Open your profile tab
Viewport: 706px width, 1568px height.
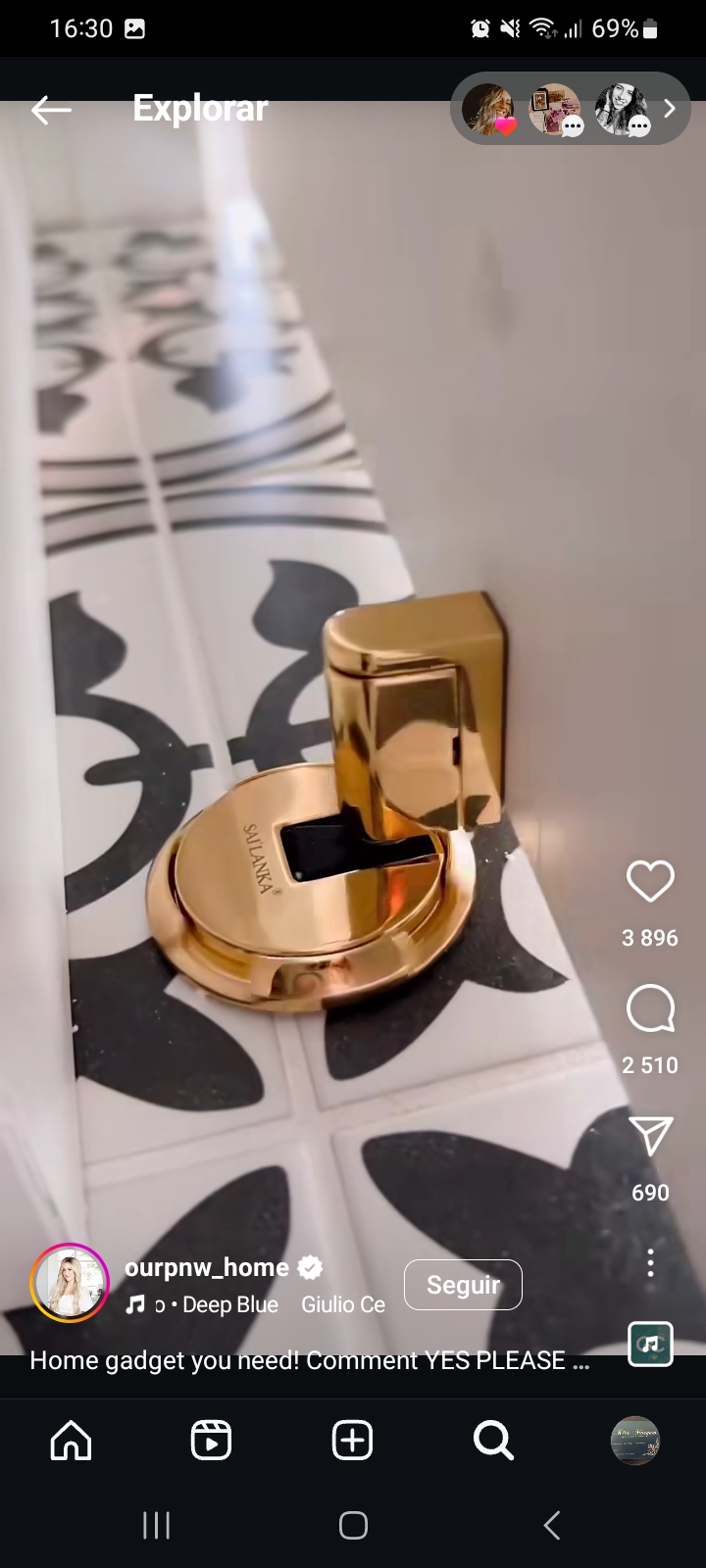634,1441
